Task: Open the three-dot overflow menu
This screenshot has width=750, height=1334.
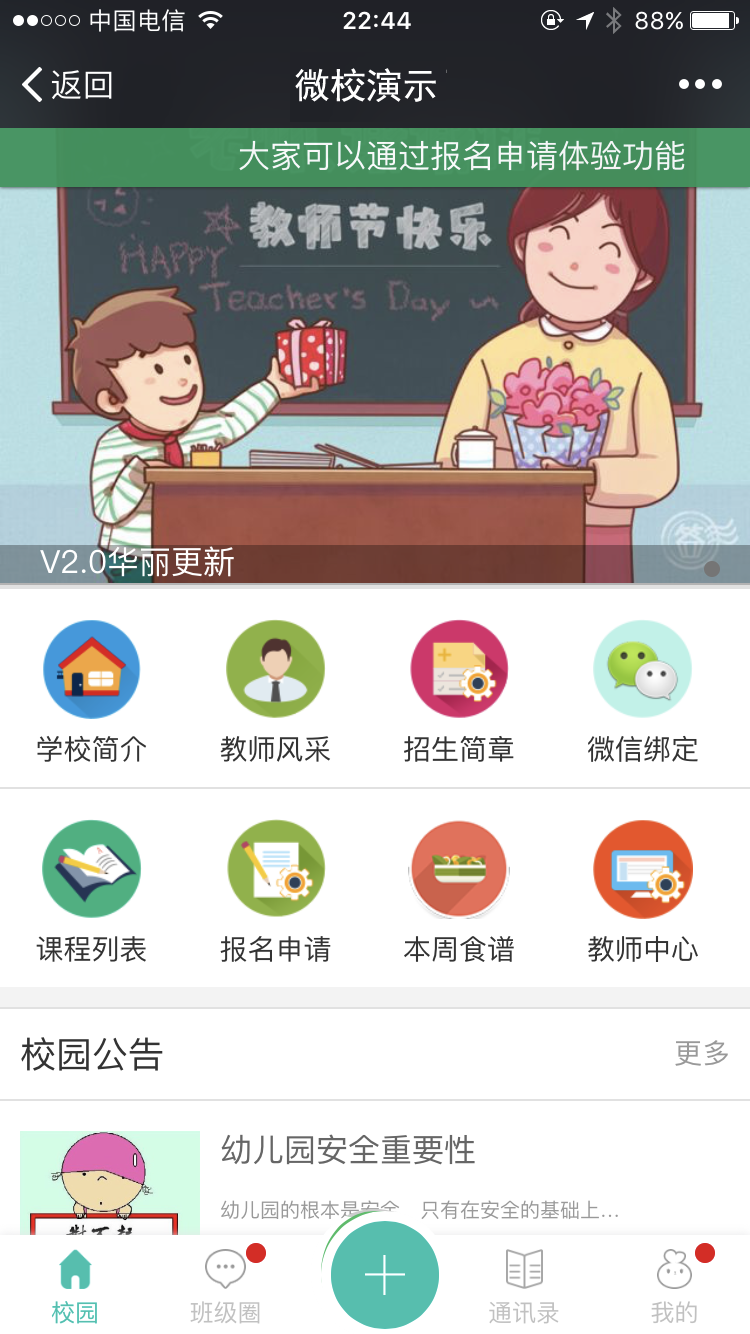Action: [700, 85]
